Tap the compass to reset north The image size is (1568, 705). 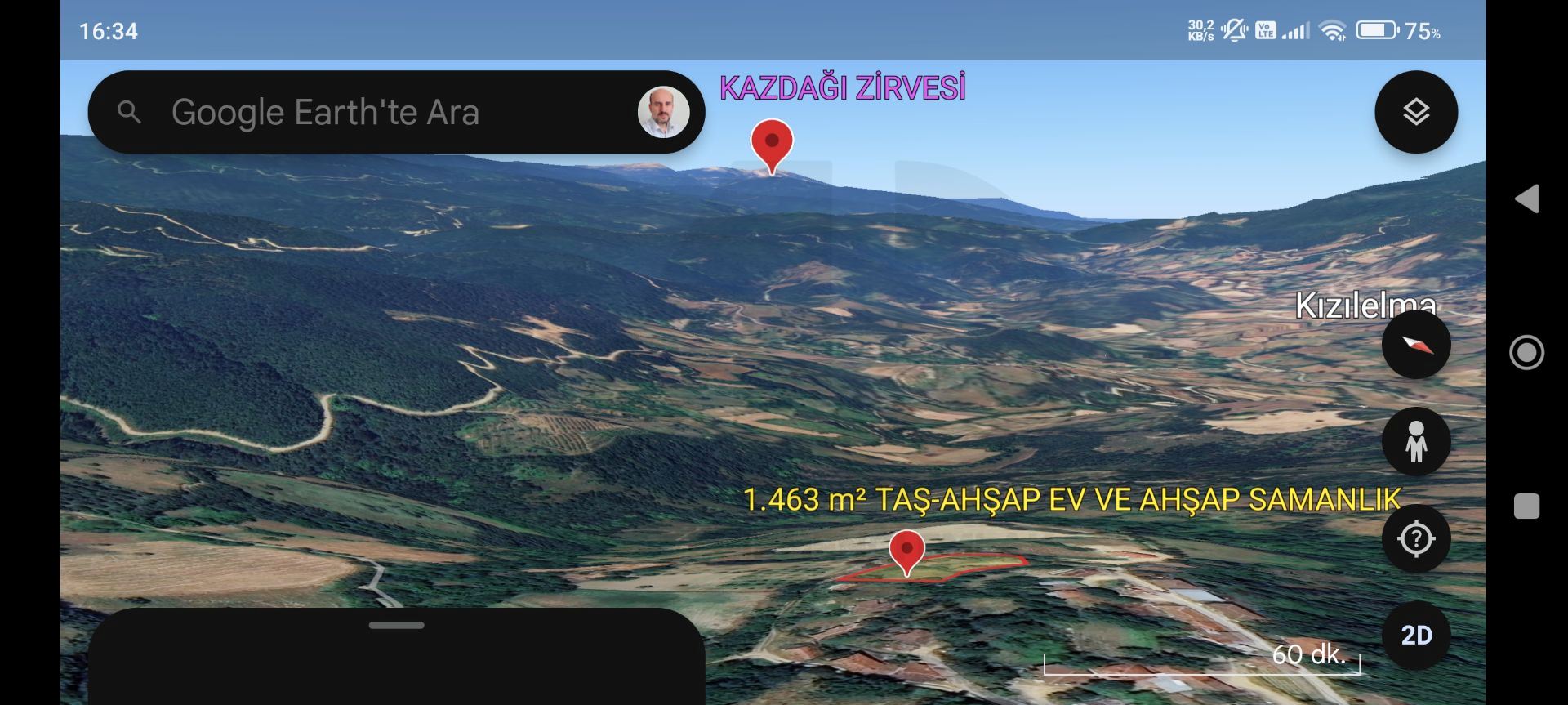(x=1415, y=345)
